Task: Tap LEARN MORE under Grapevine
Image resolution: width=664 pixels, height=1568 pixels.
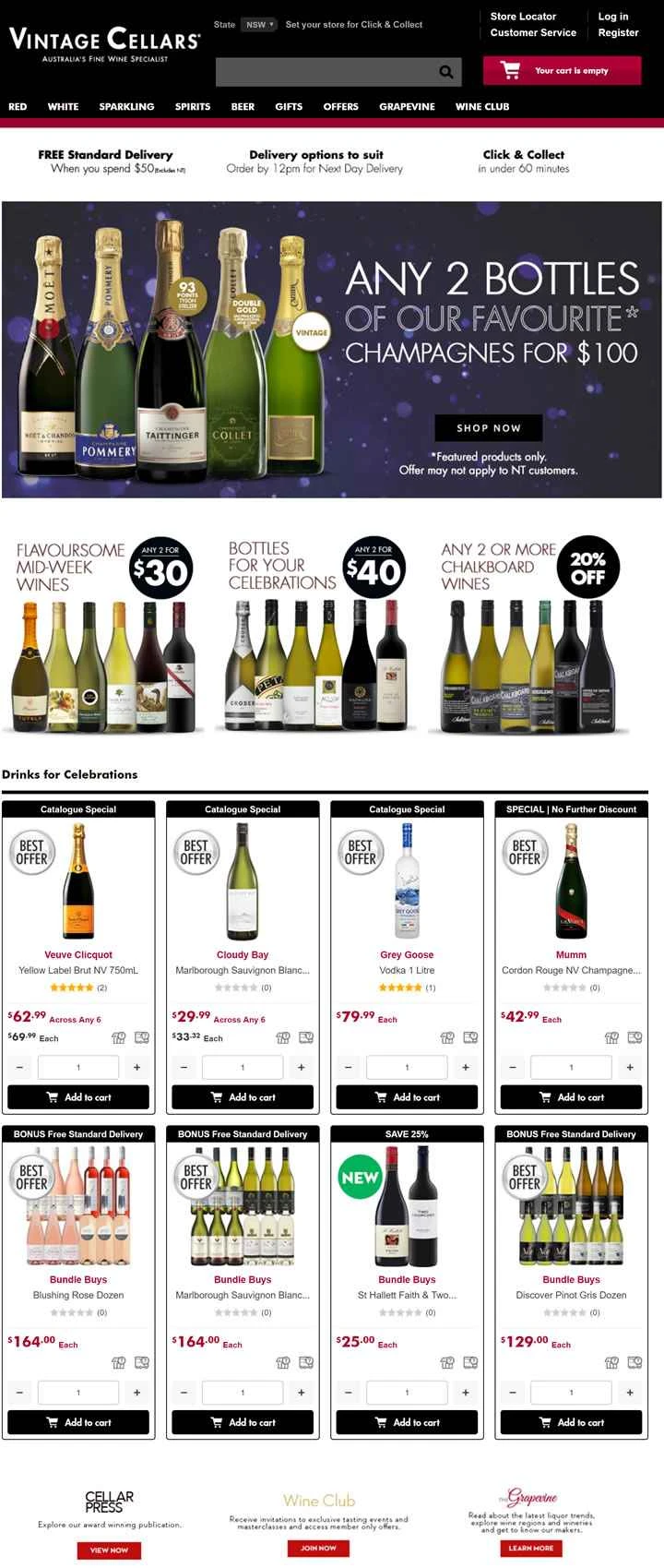Action: (x=530, y=1548)
